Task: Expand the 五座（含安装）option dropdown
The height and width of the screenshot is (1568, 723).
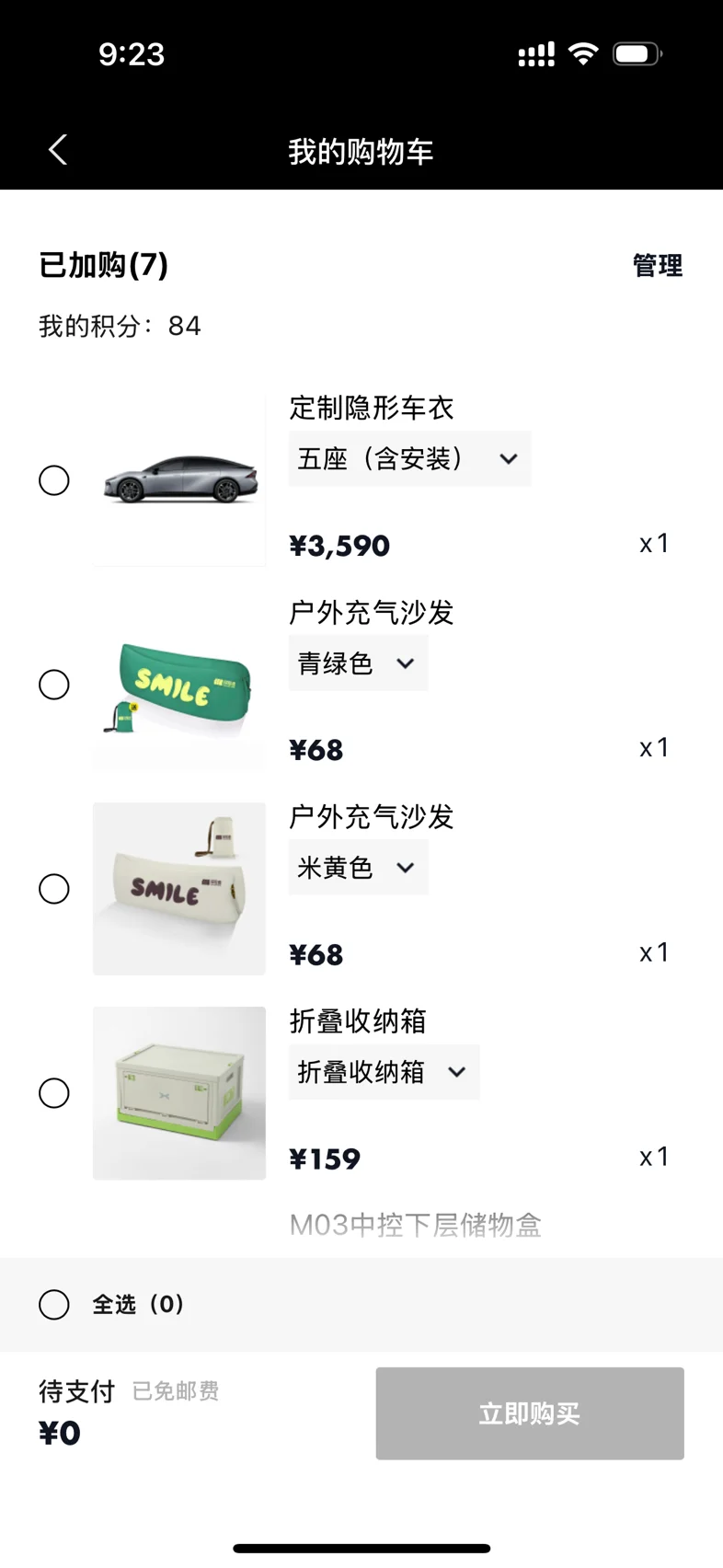Action: (x=409, y=458)
